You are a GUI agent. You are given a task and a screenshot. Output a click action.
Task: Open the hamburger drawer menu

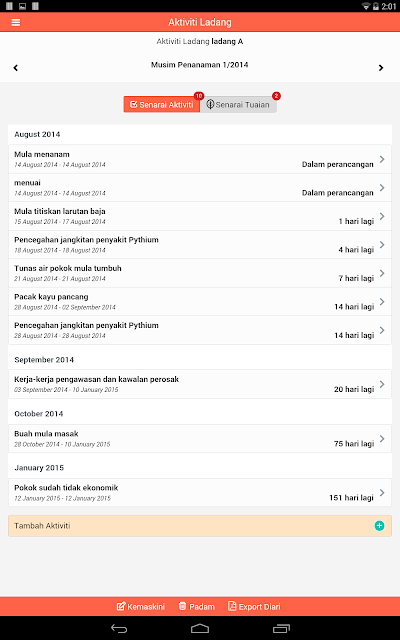point(16,22)
